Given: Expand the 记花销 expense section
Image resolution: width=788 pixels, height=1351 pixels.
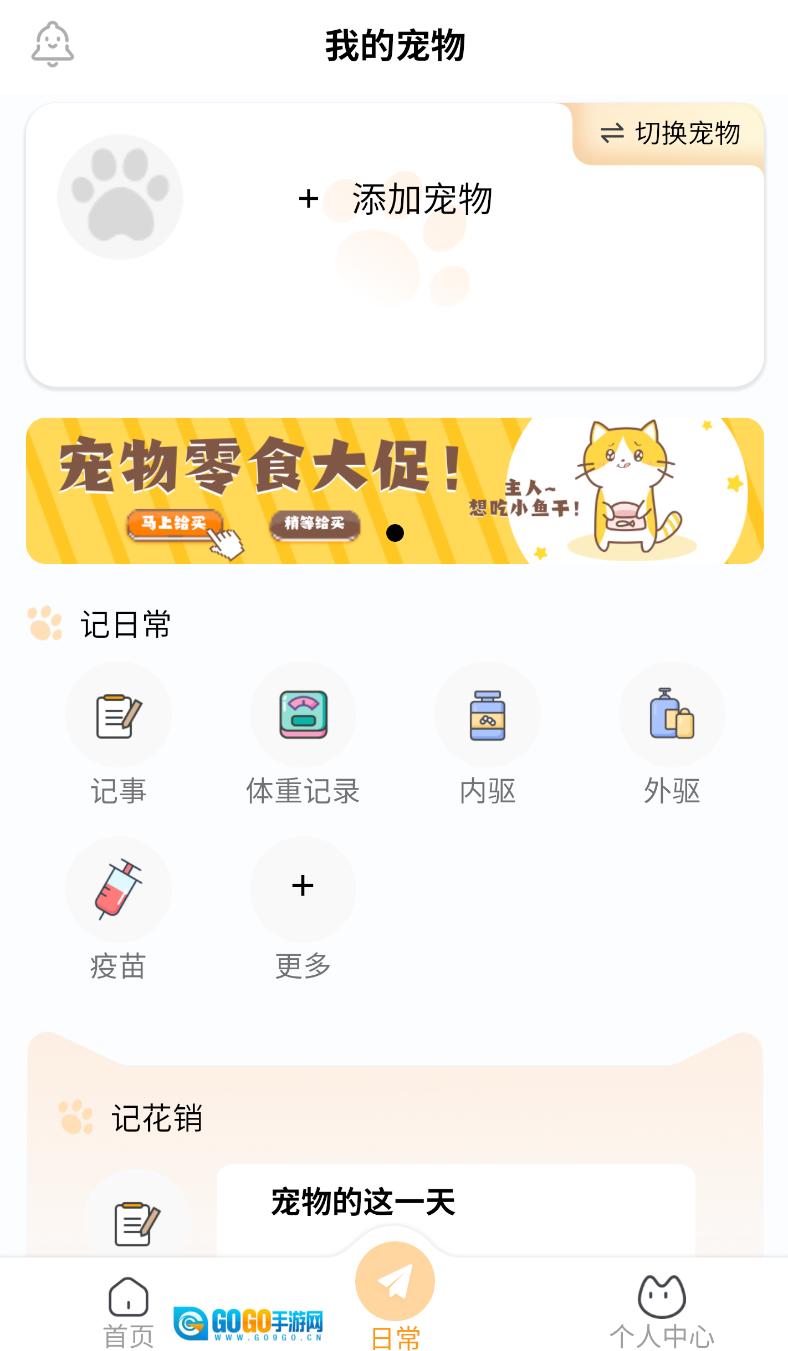Looking at the screenshot, I should click(156, 1118).
